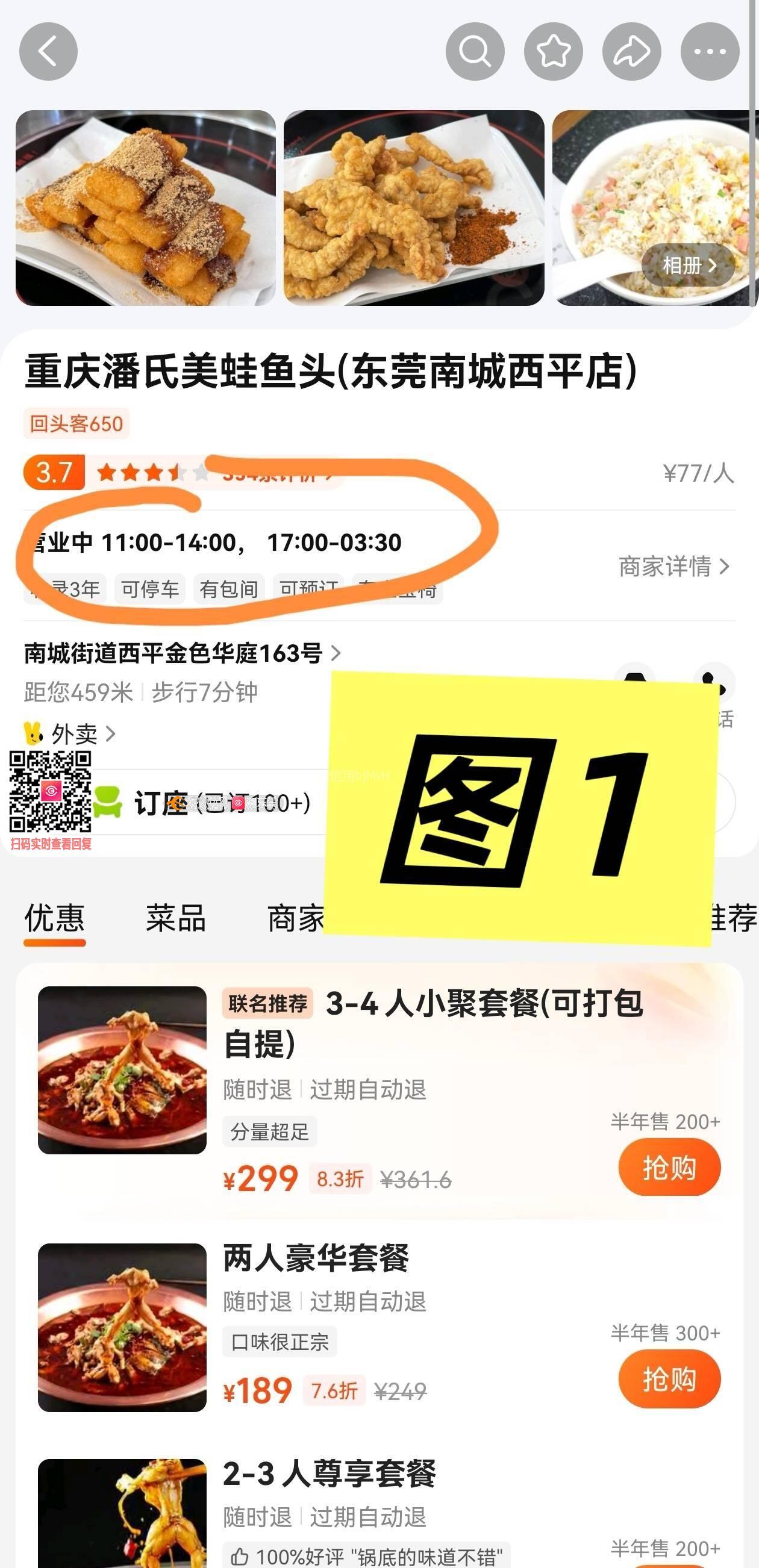Open 商家详情 merchant details
Viewport: 759px width, 1568px height.
[x=673, y=567]
